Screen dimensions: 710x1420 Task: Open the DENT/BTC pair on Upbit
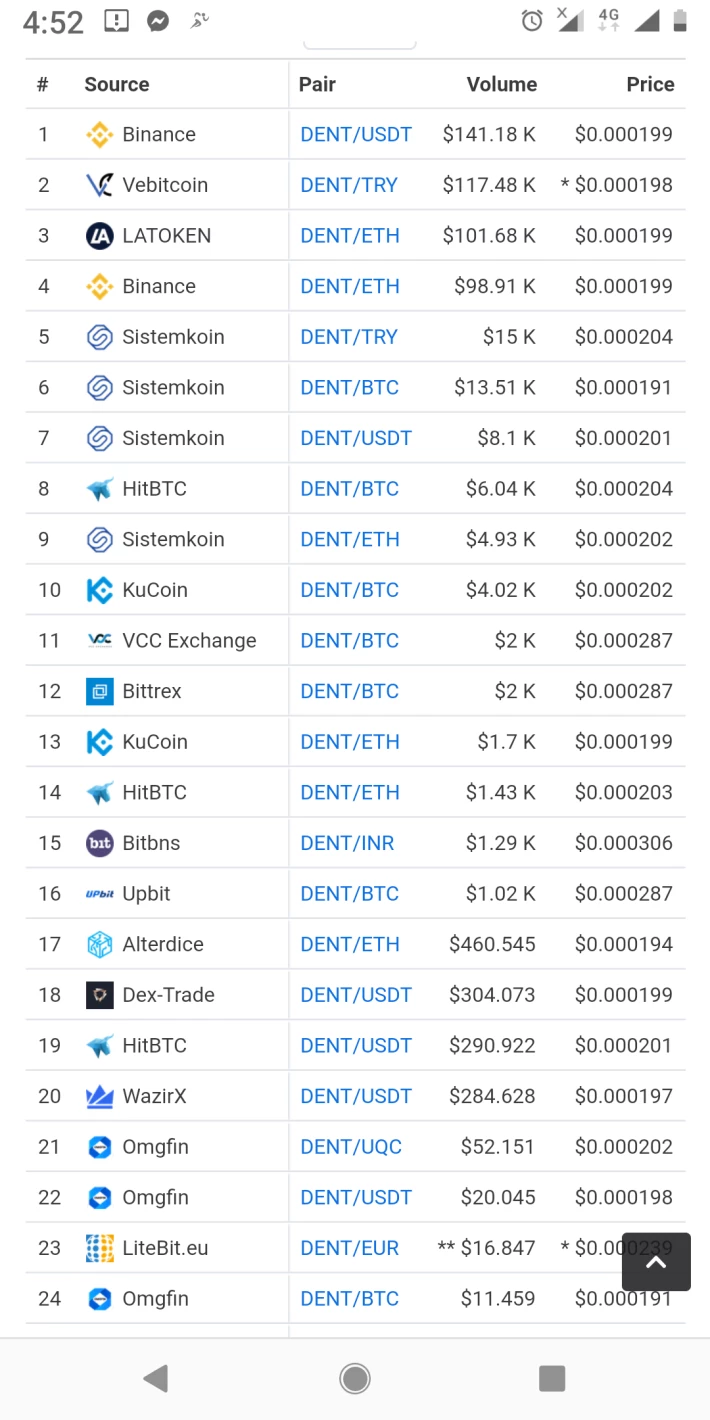click(x=349, y=894)
